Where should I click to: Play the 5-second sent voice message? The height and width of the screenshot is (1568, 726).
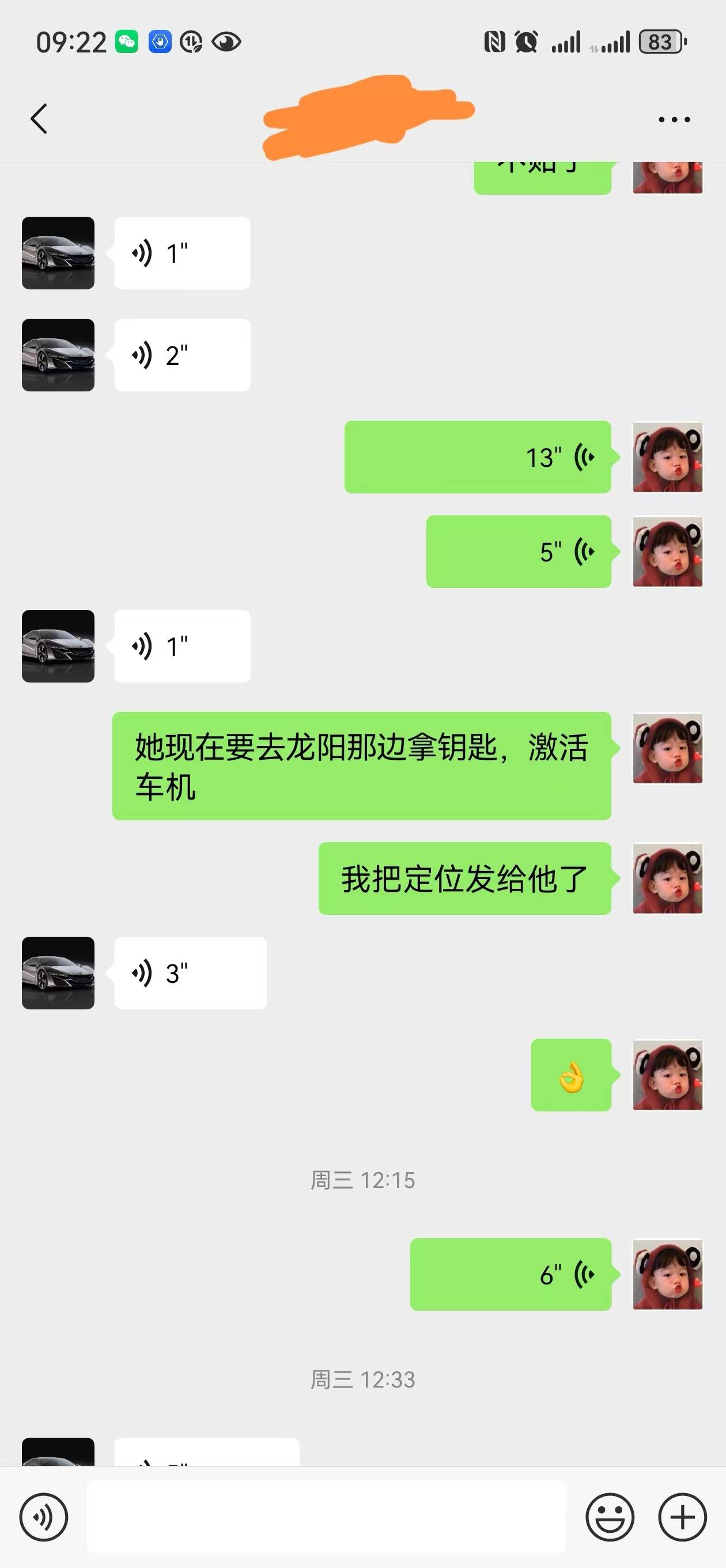519,552
